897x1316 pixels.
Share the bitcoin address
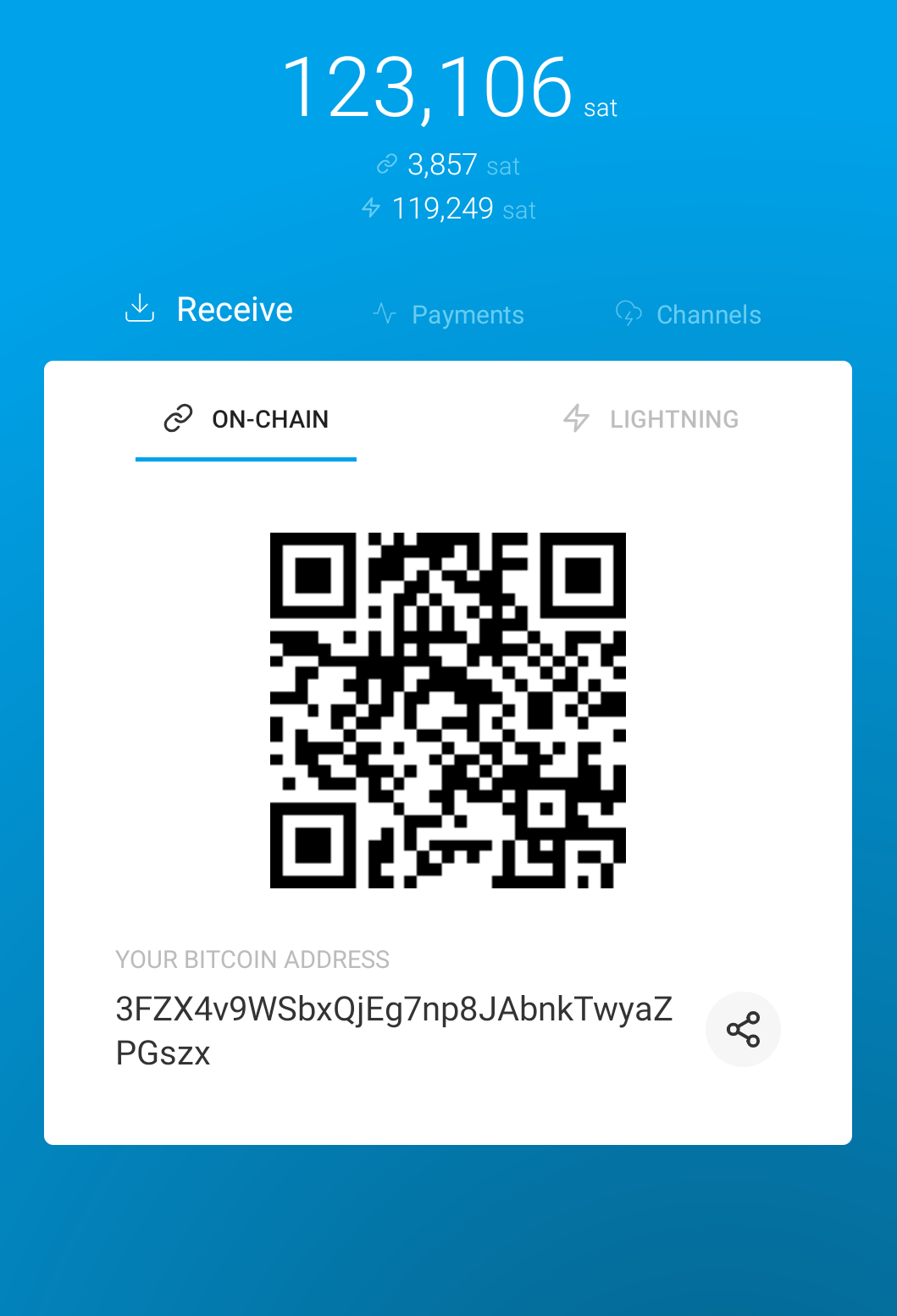[x=743, y=1029]
